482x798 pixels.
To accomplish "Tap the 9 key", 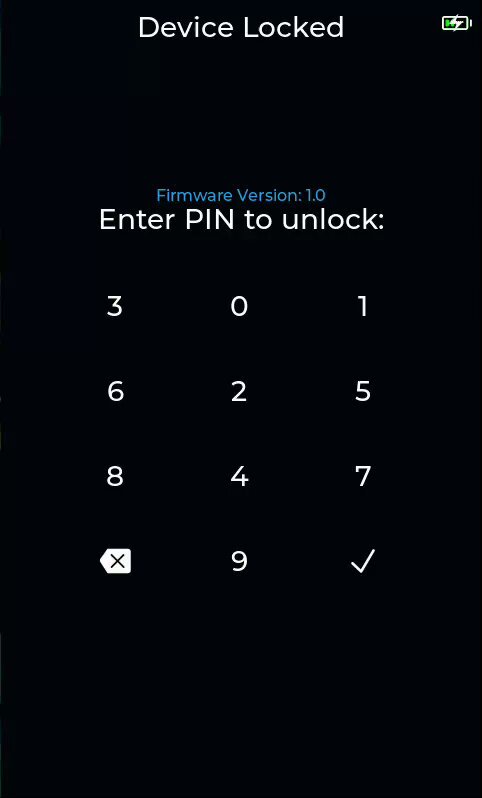I will click(x=239, y=561).
